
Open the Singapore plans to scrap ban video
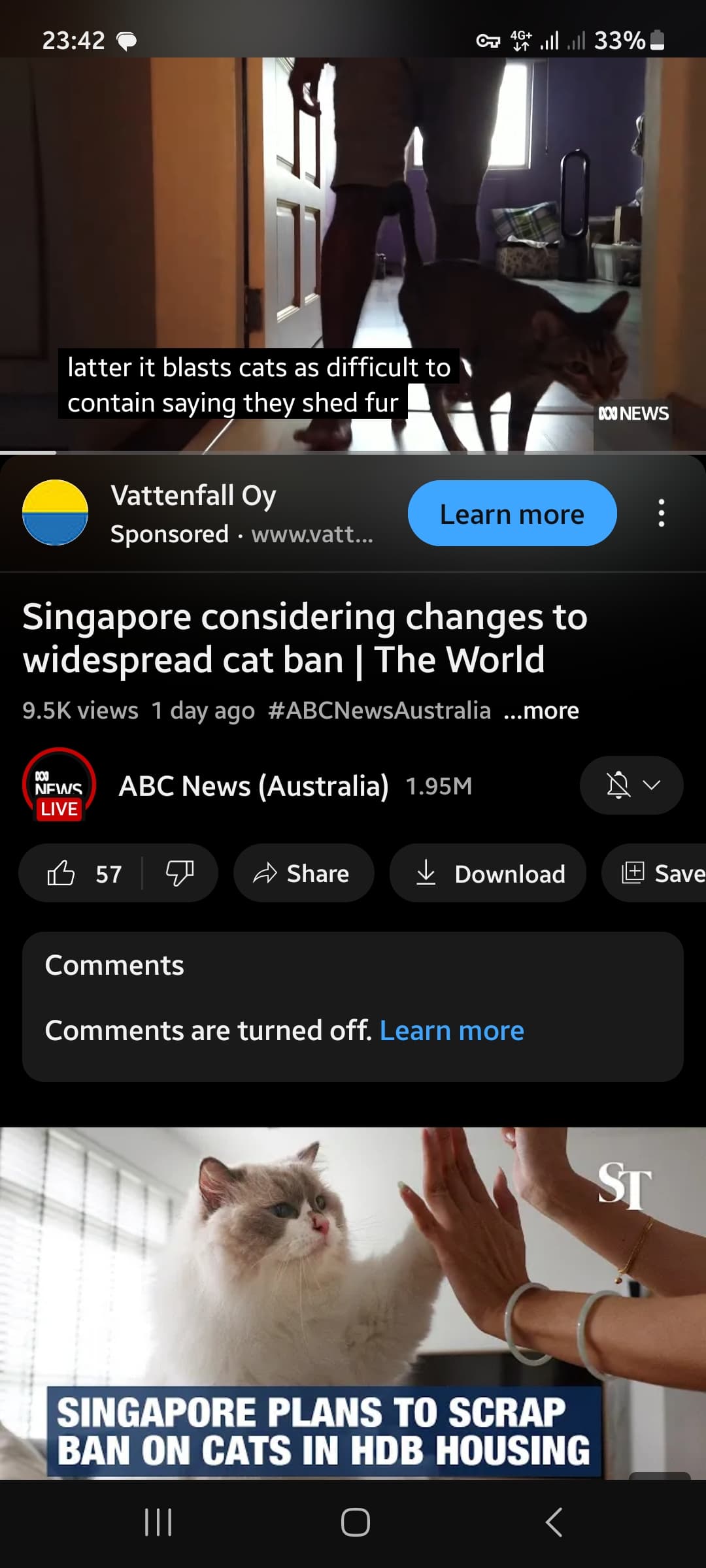pyautogui.click(x=353, y=1300)
